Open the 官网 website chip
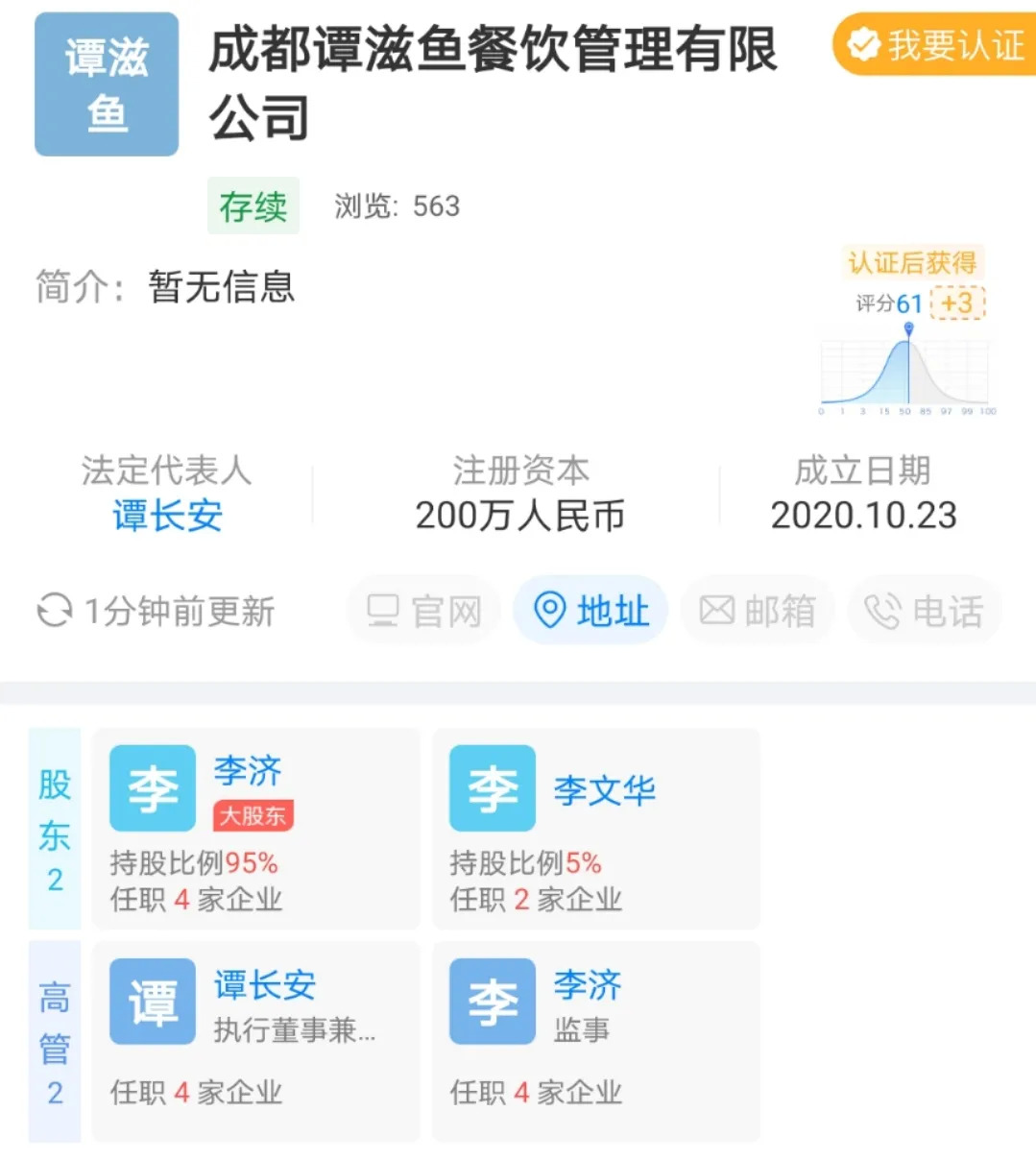 tap(424, 611)
